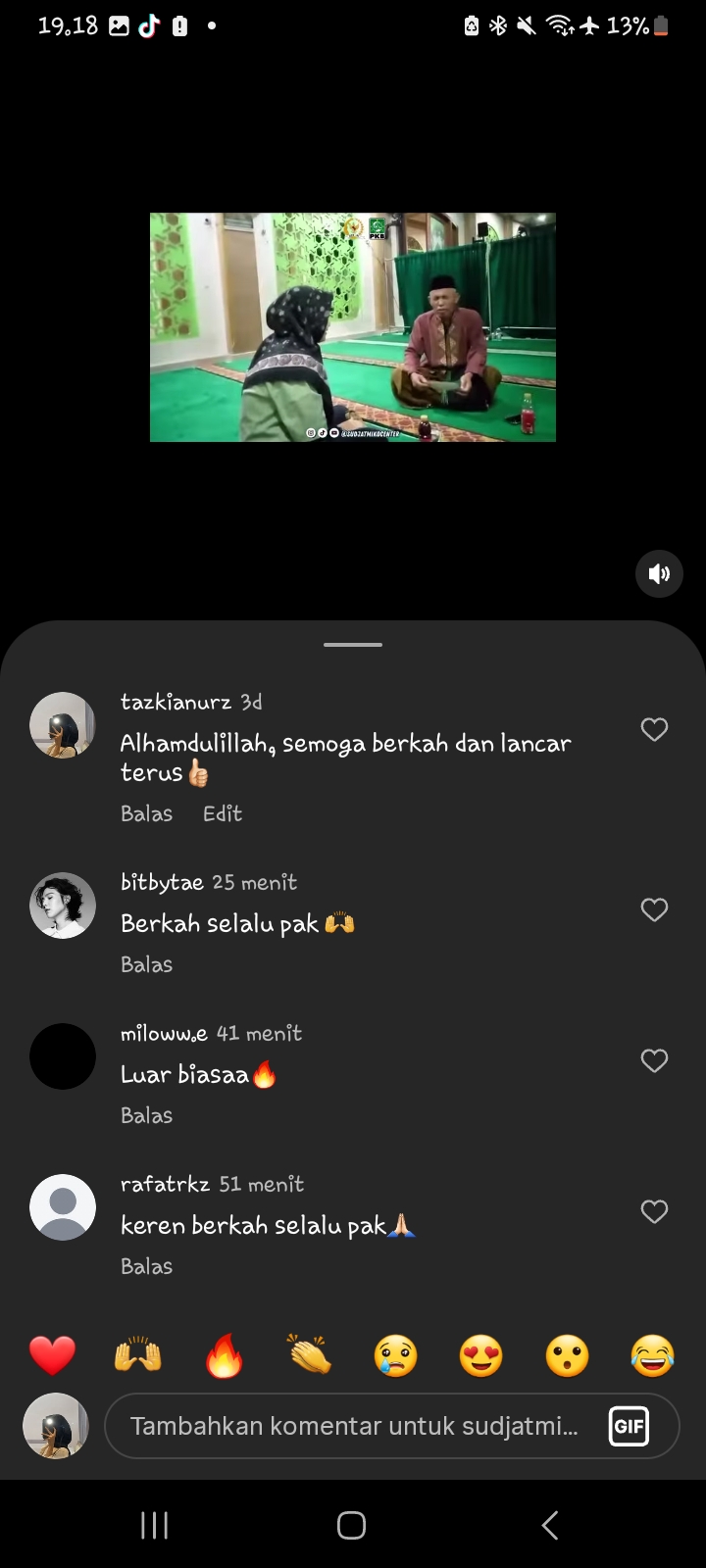Like rafatrkz's comment
706x1568 pixels.
coord(654,1212)
